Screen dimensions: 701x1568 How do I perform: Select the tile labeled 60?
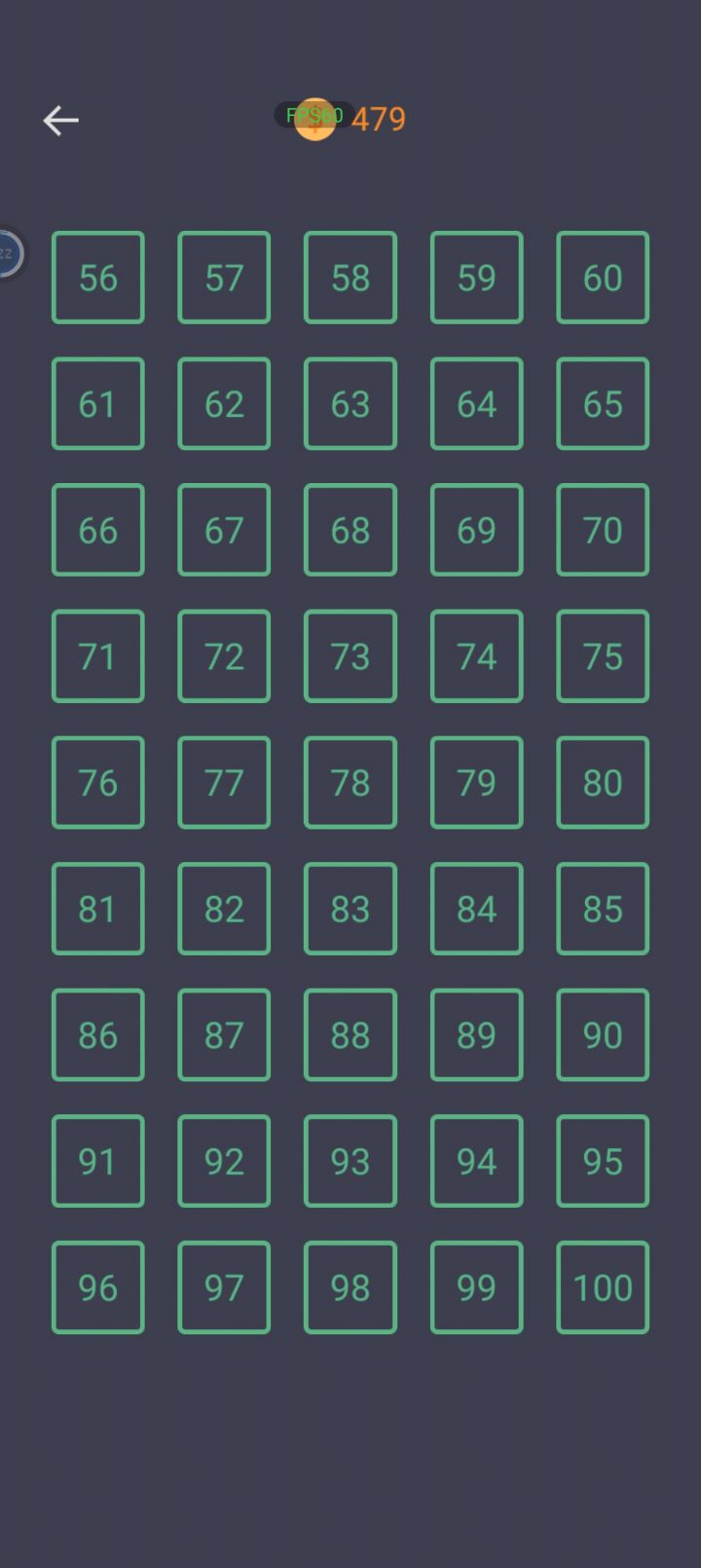click(x=602, y=277)
